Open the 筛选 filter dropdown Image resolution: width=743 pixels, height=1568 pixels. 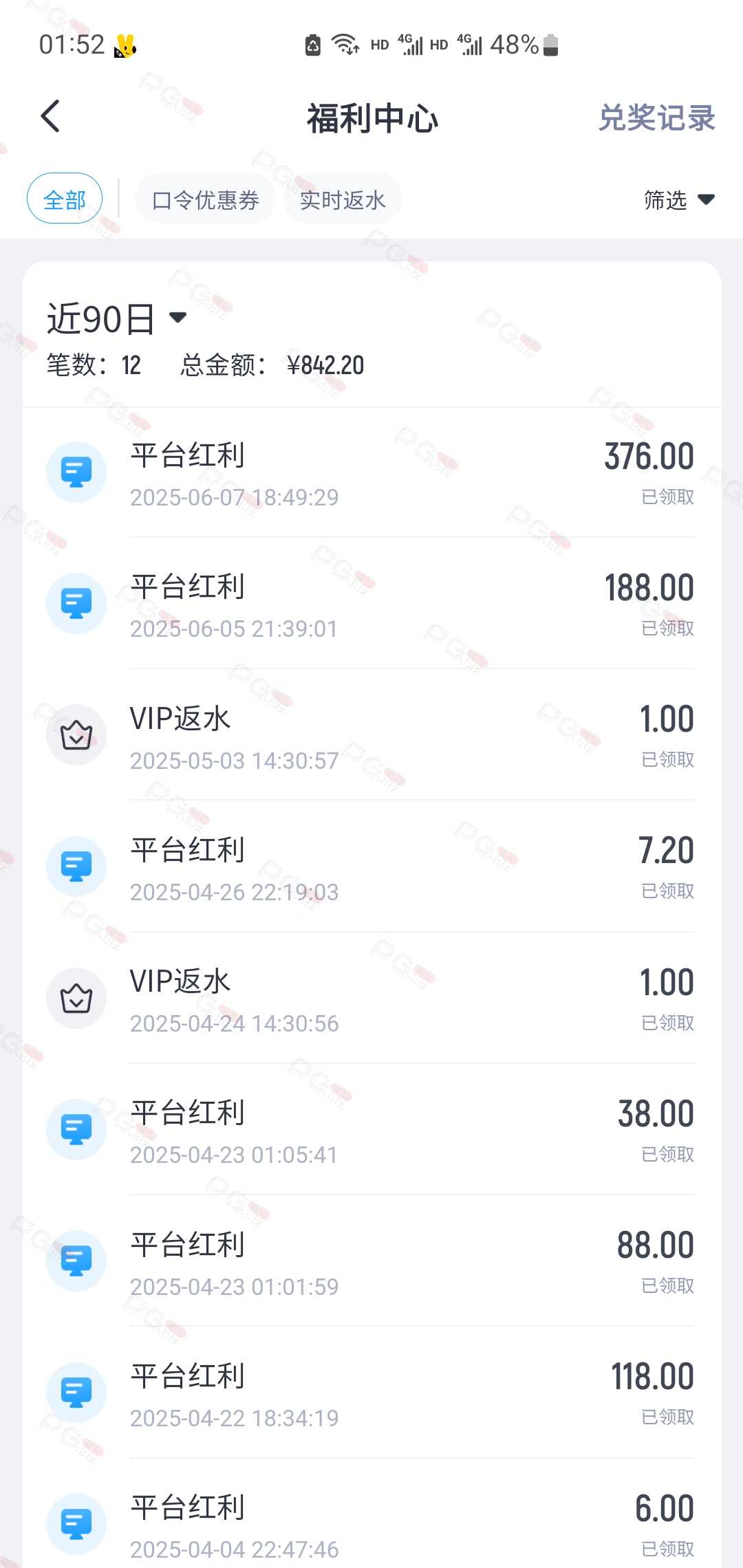[x=678, y=200]
